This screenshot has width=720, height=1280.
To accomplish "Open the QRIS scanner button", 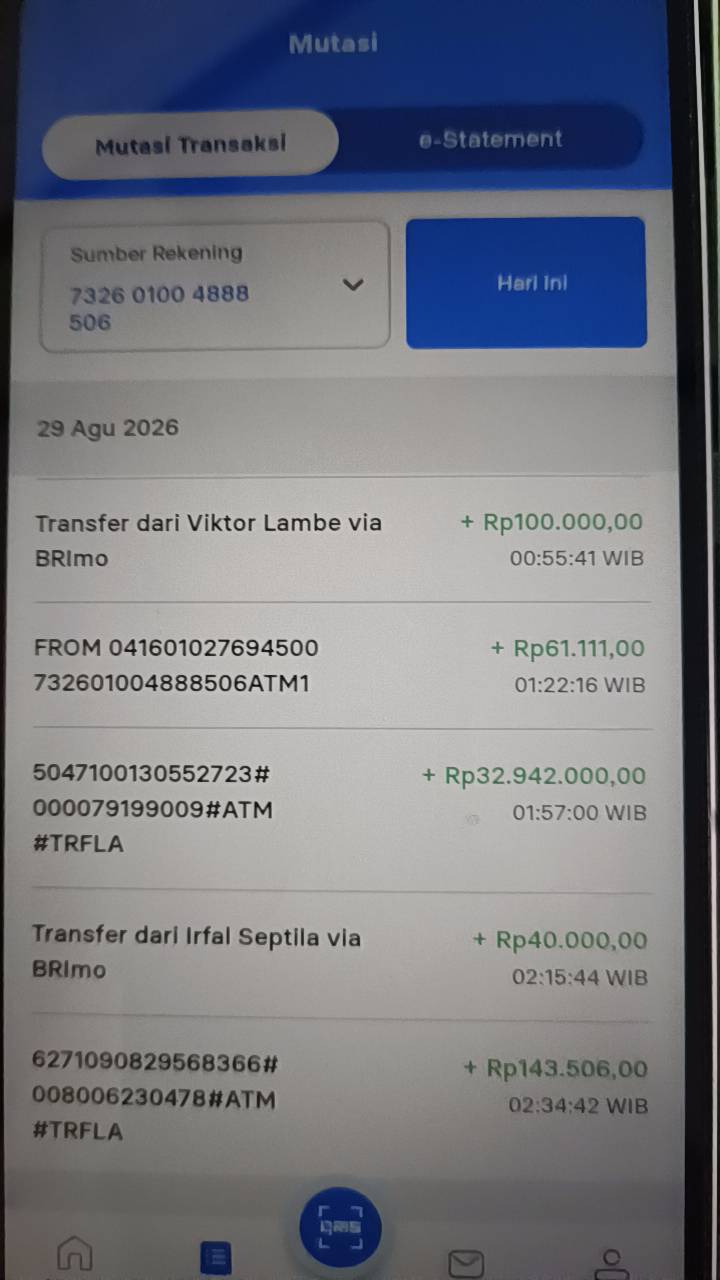I will [x=340, y=1227].
